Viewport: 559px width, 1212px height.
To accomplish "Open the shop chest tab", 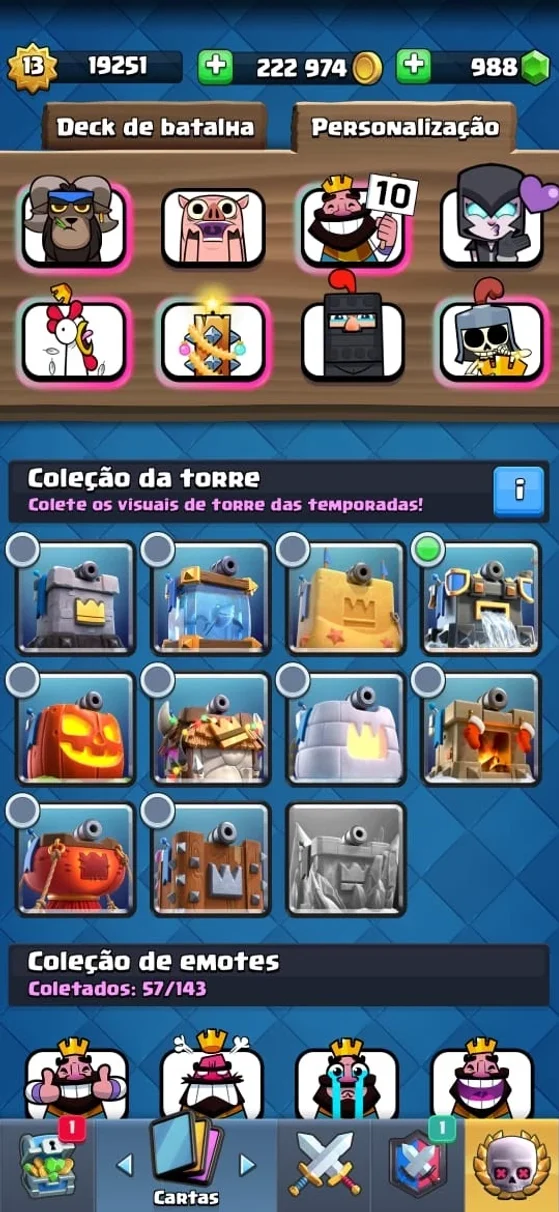I will pyautogui.click(x=48, y=1165).
